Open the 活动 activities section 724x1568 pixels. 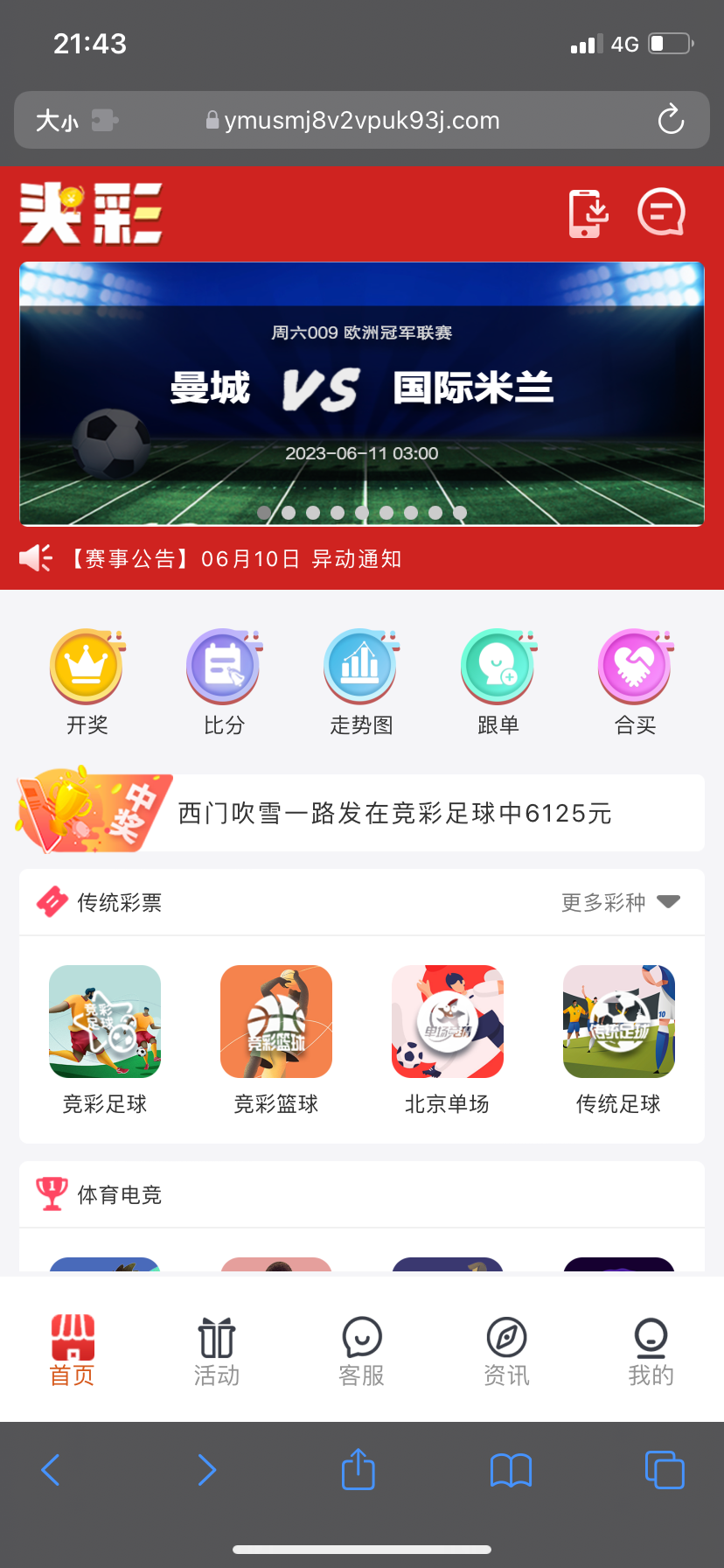click(x=216, y=1349)
